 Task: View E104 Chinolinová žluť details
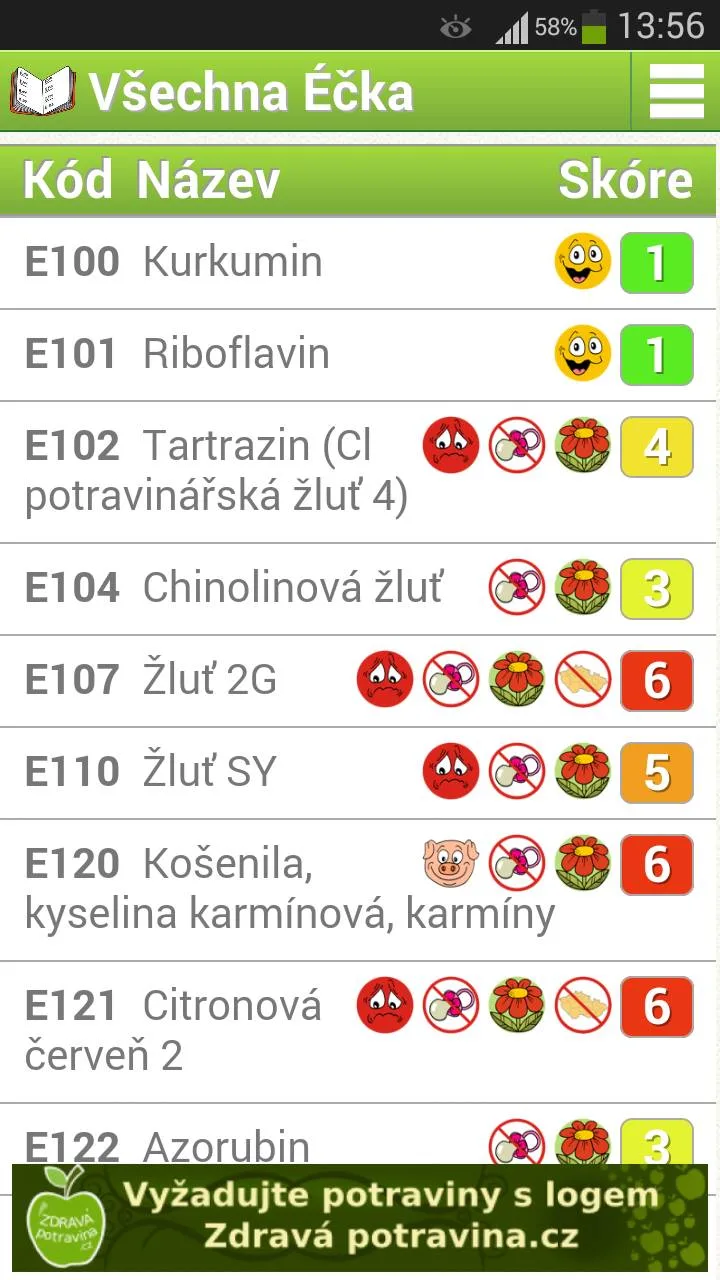(x=360, y=589)
